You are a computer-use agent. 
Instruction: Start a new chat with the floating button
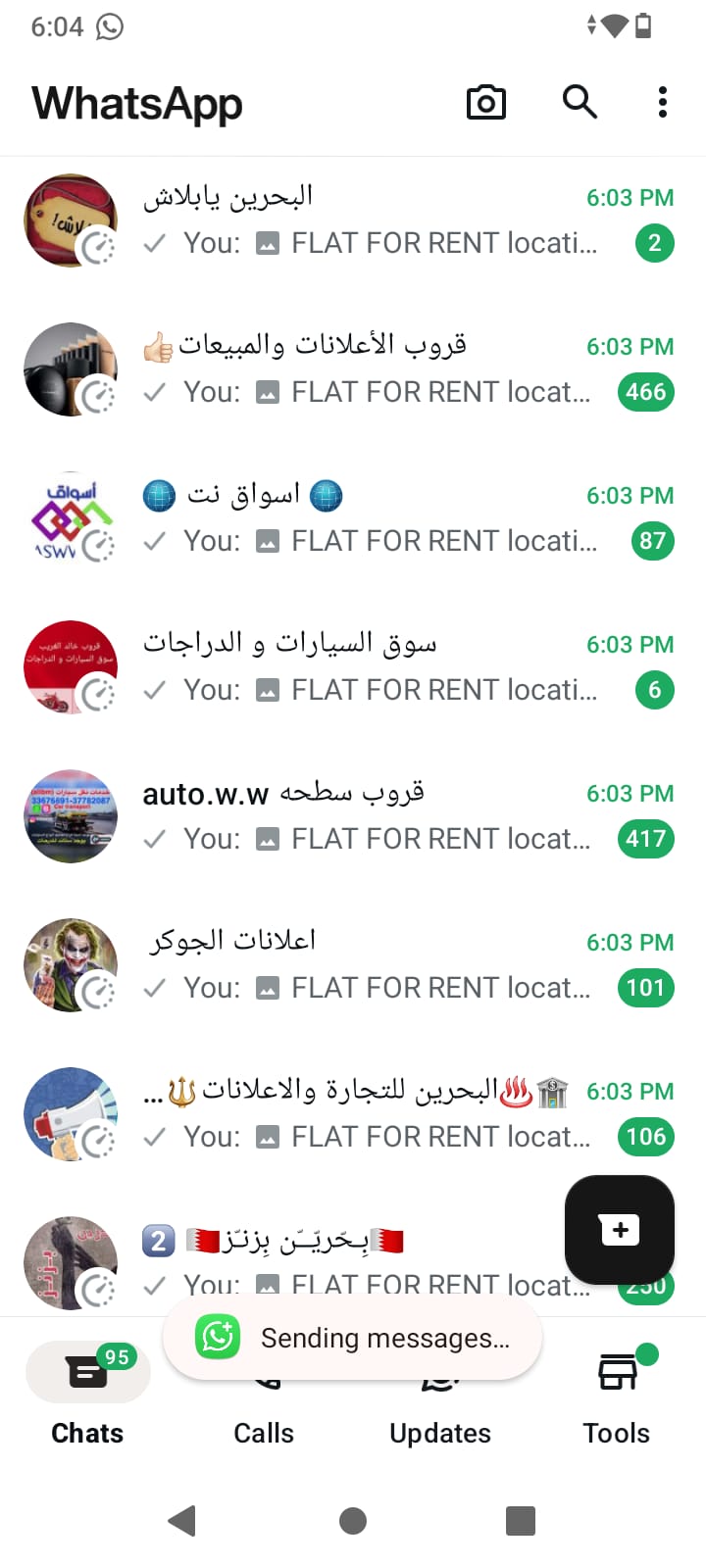[x=620, y=1229]
